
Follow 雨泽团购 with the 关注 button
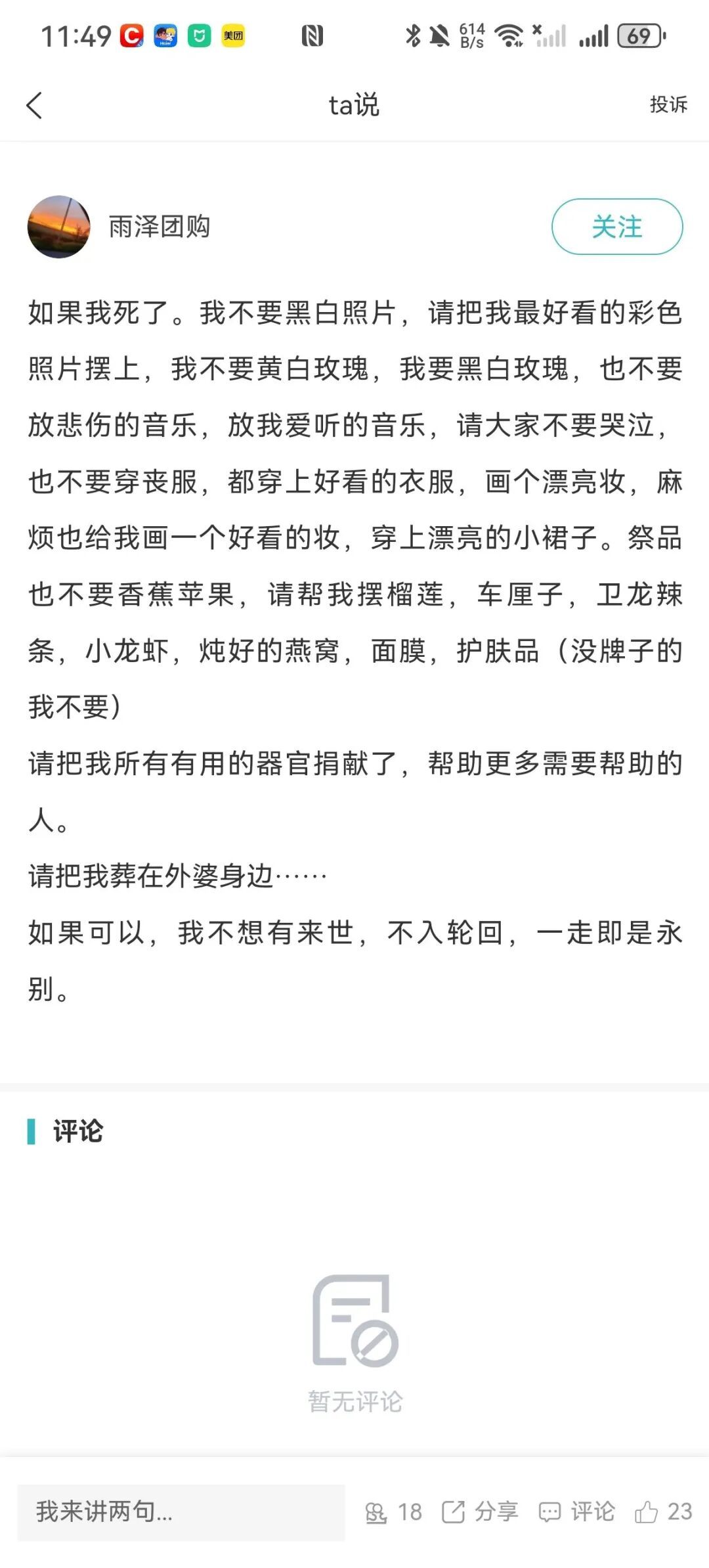pyautogui.click(x=616, y=227)
